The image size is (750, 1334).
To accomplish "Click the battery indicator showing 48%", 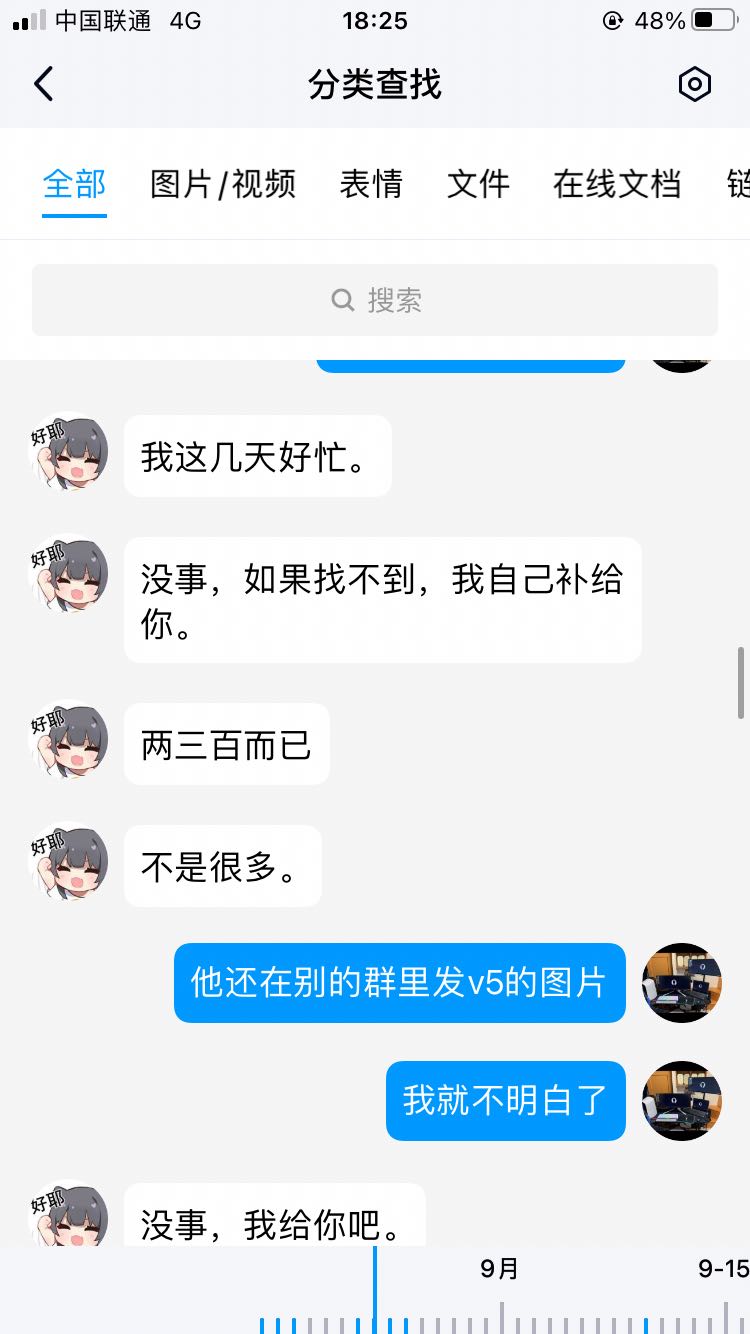I will point(712,20).
